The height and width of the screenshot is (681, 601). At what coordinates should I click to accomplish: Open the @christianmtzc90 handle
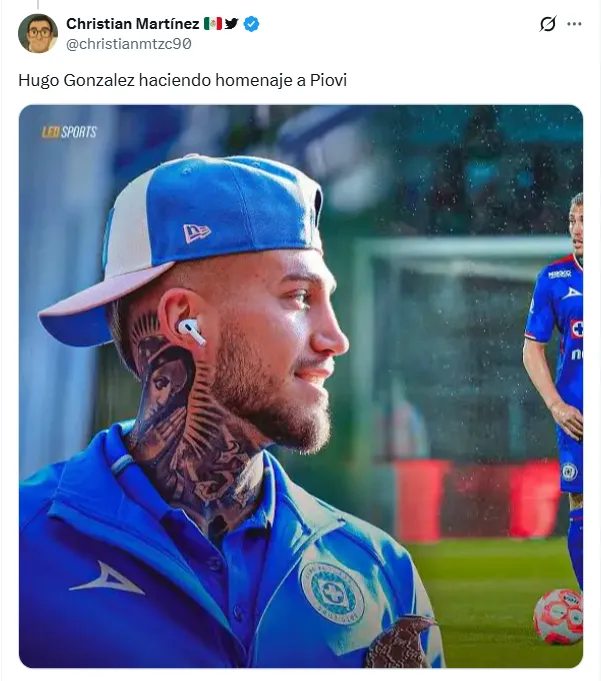click(127, 44)
